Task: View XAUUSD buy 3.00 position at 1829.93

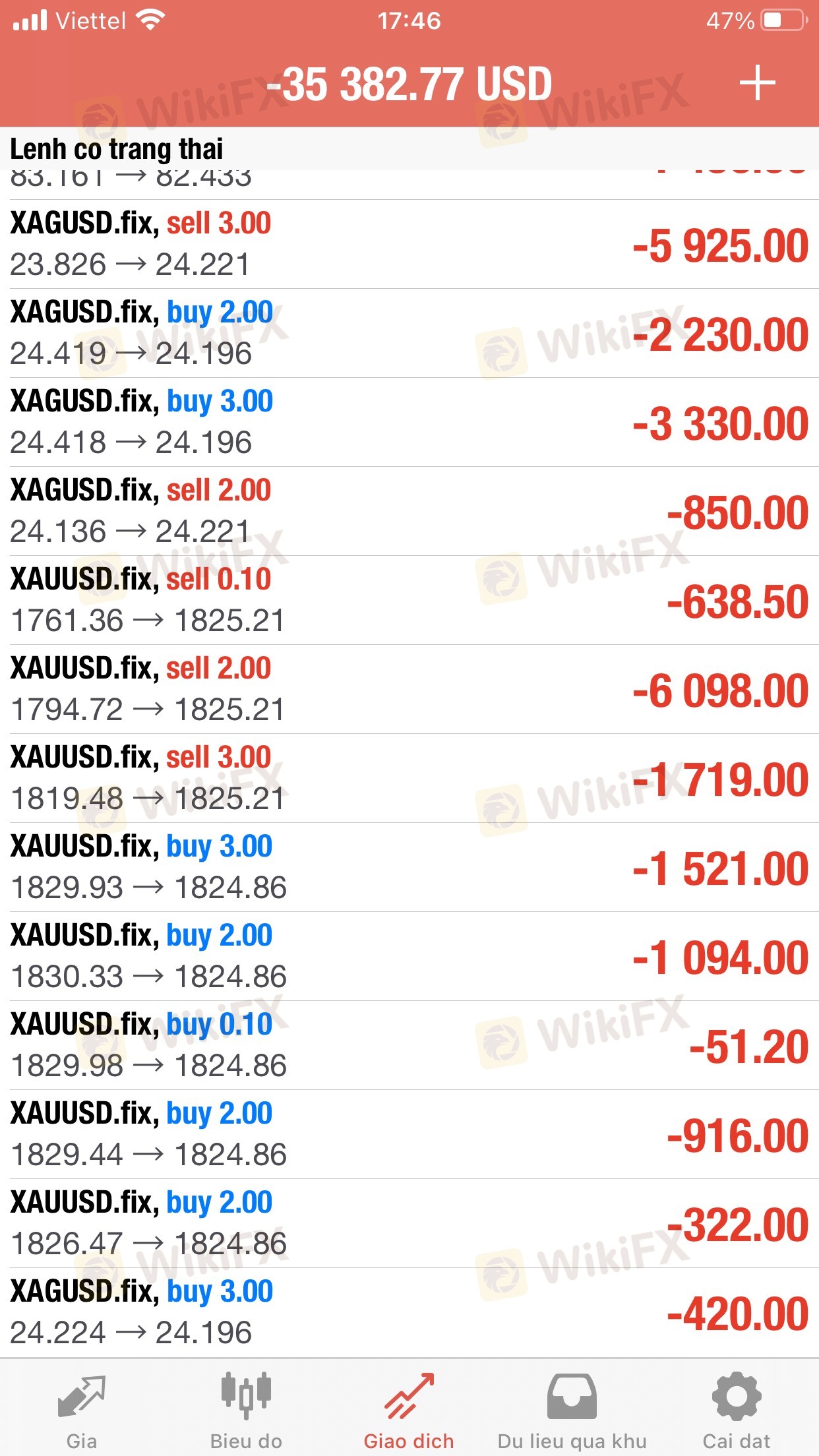Action: click(x=409, y=867)
